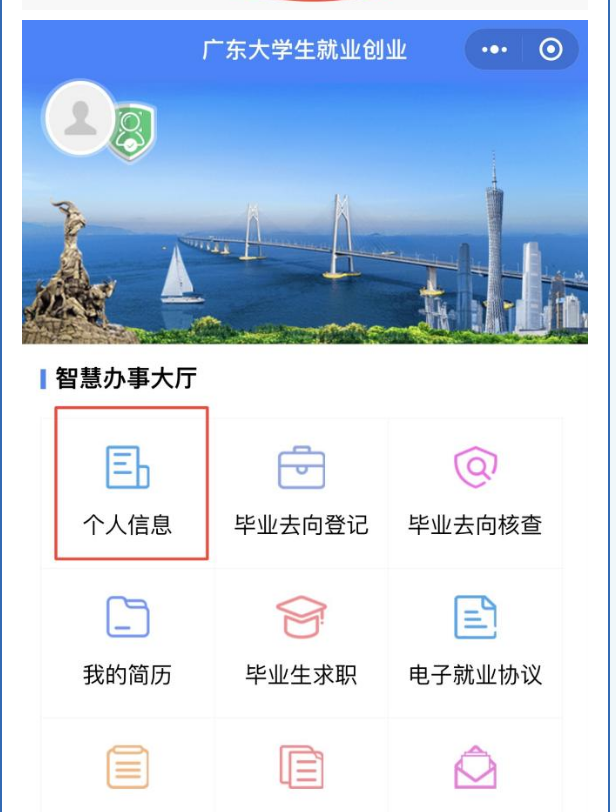
Task: Open 我的简历
Action: (x=128, y=640)
